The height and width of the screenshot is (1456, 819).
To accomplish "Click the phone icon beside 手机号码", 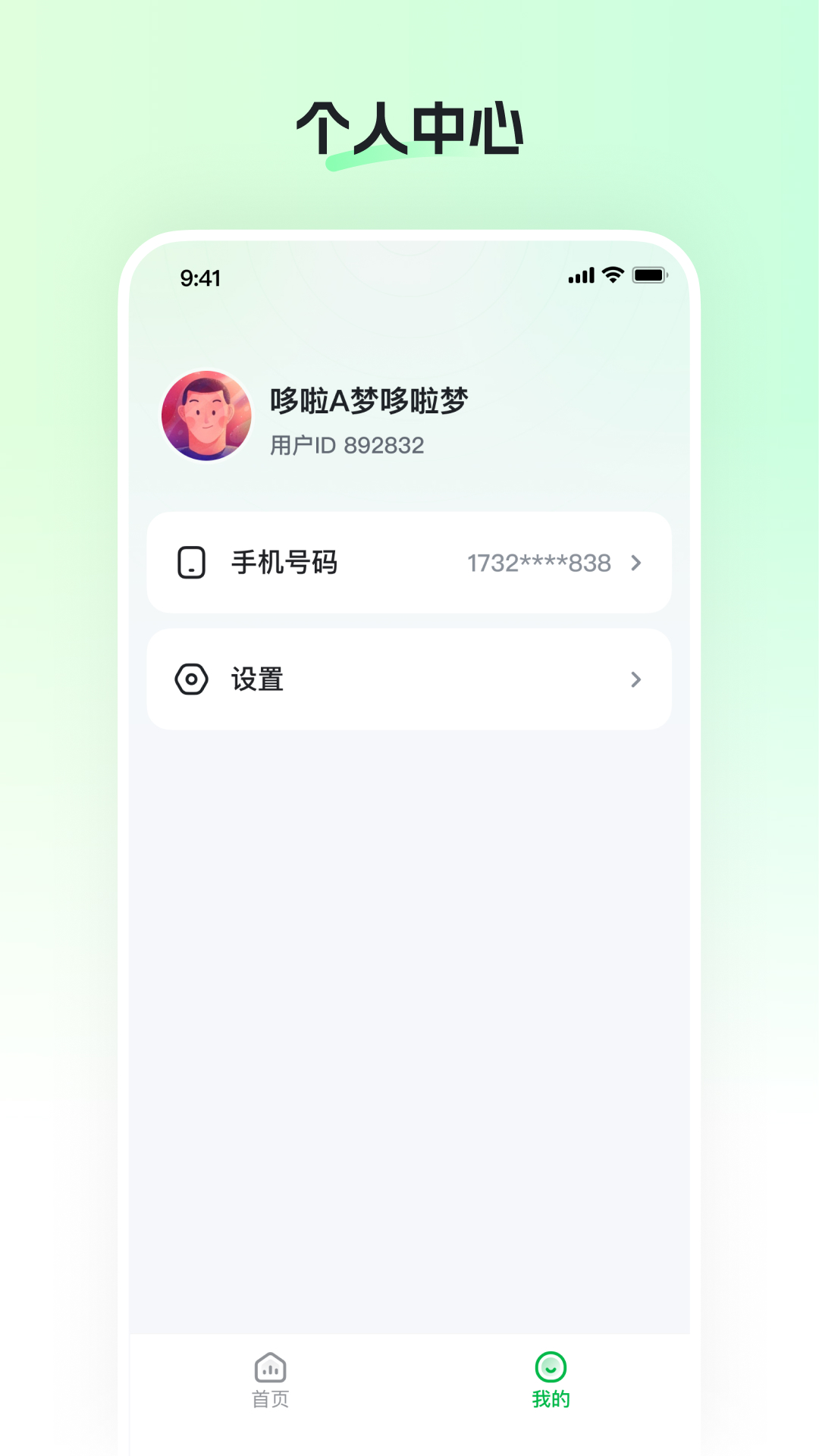I will [x=192, y=562].
